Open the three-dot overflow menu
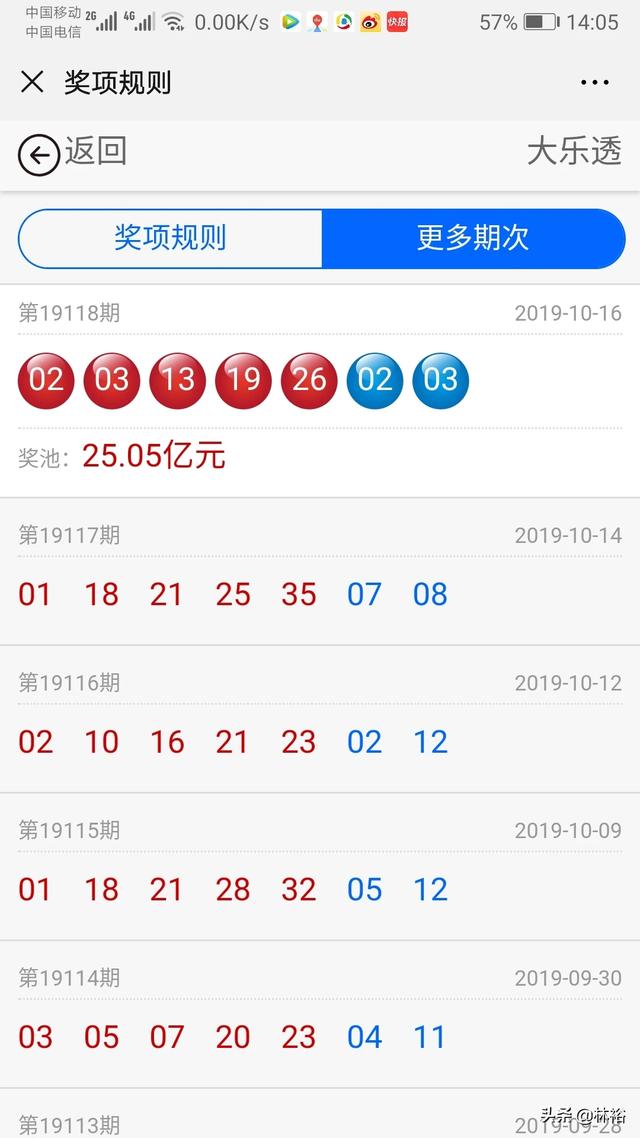Screen dimensions: 640x1138 [x=595, y=82]
